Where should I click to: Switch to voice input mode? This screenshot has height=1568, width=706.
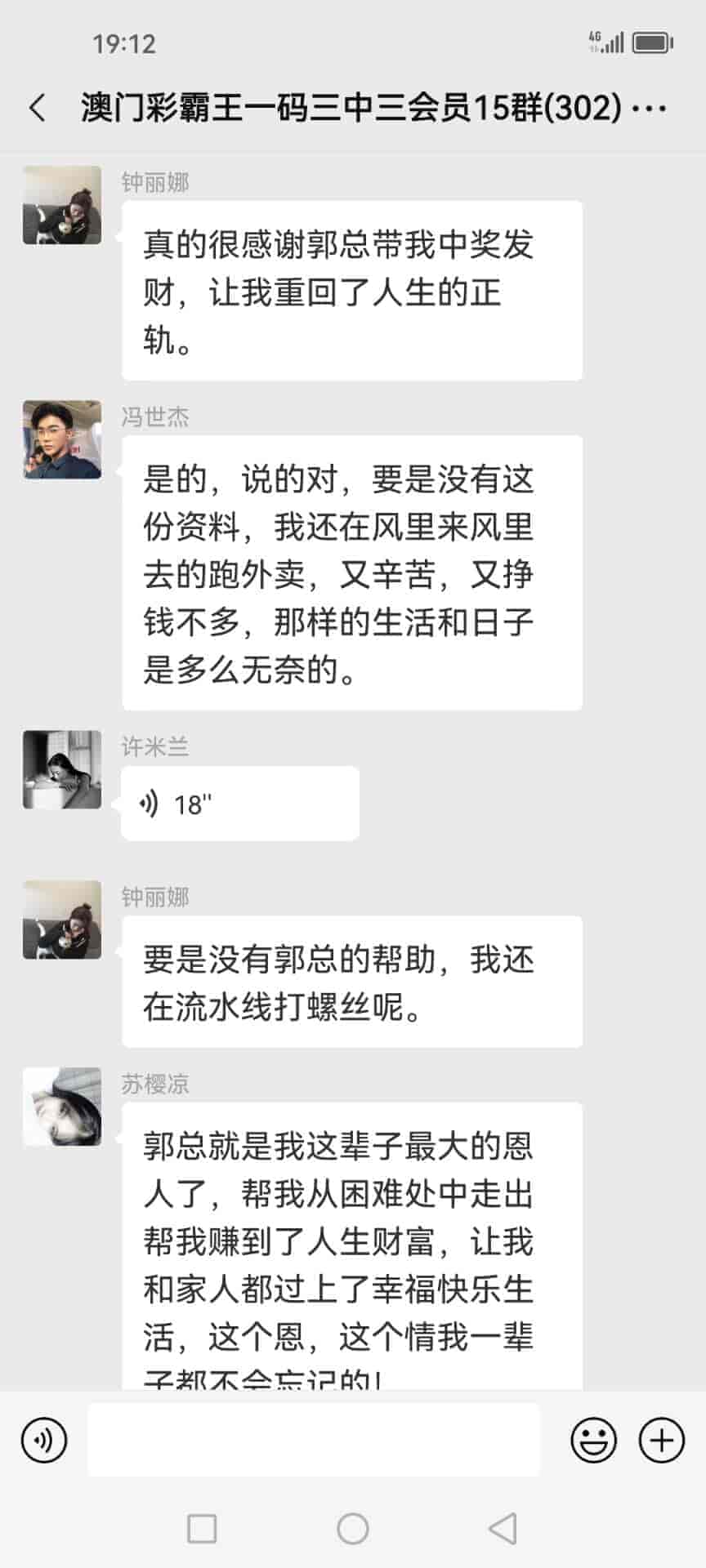point(44,1441)
